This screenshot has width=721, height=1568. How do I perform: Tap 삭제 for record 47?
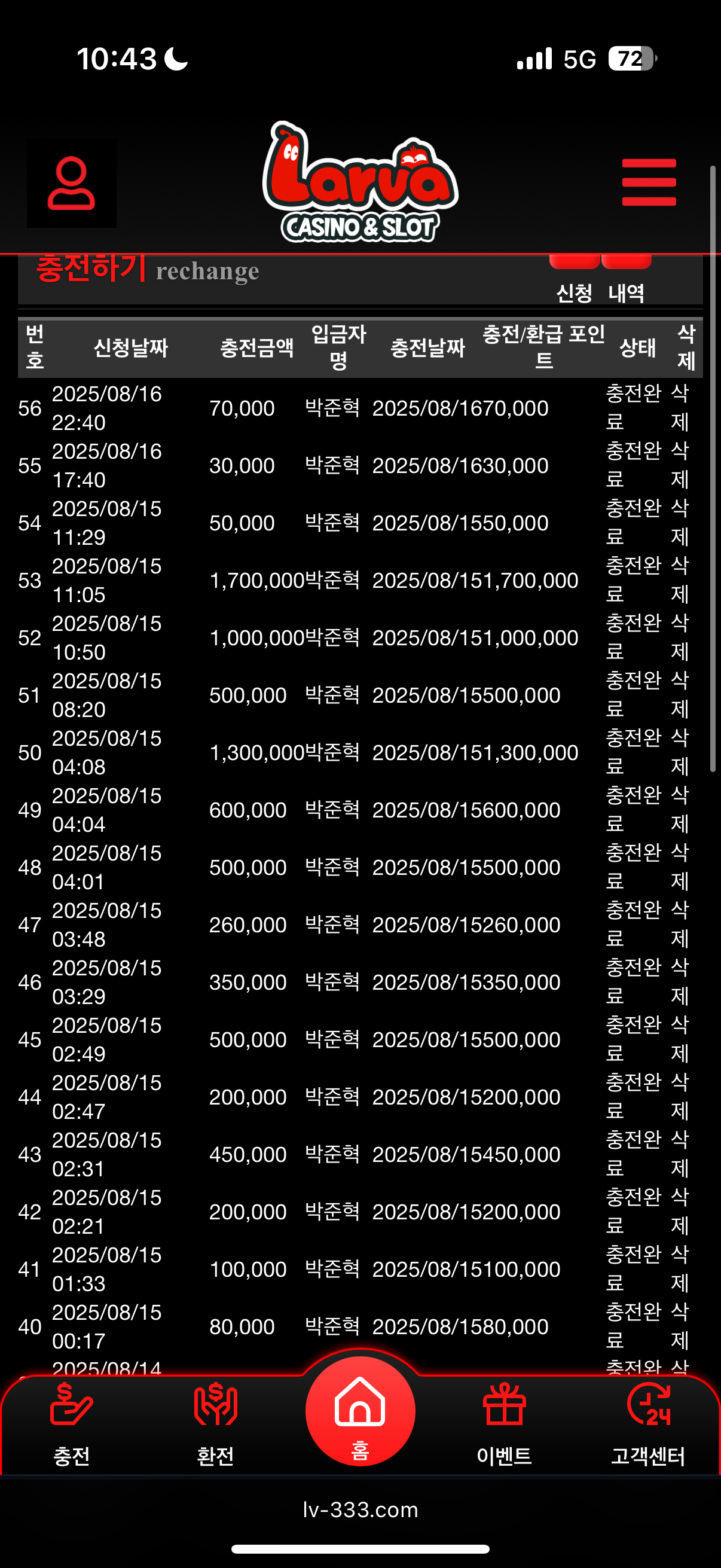pos(680,925)
